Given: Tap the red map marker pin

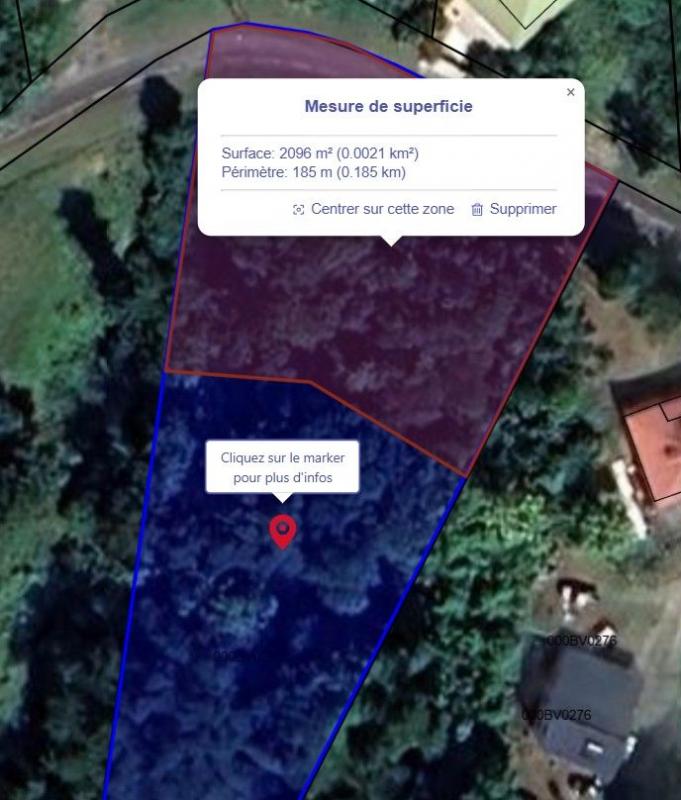Looking at the screenshot, I should 283,529.
